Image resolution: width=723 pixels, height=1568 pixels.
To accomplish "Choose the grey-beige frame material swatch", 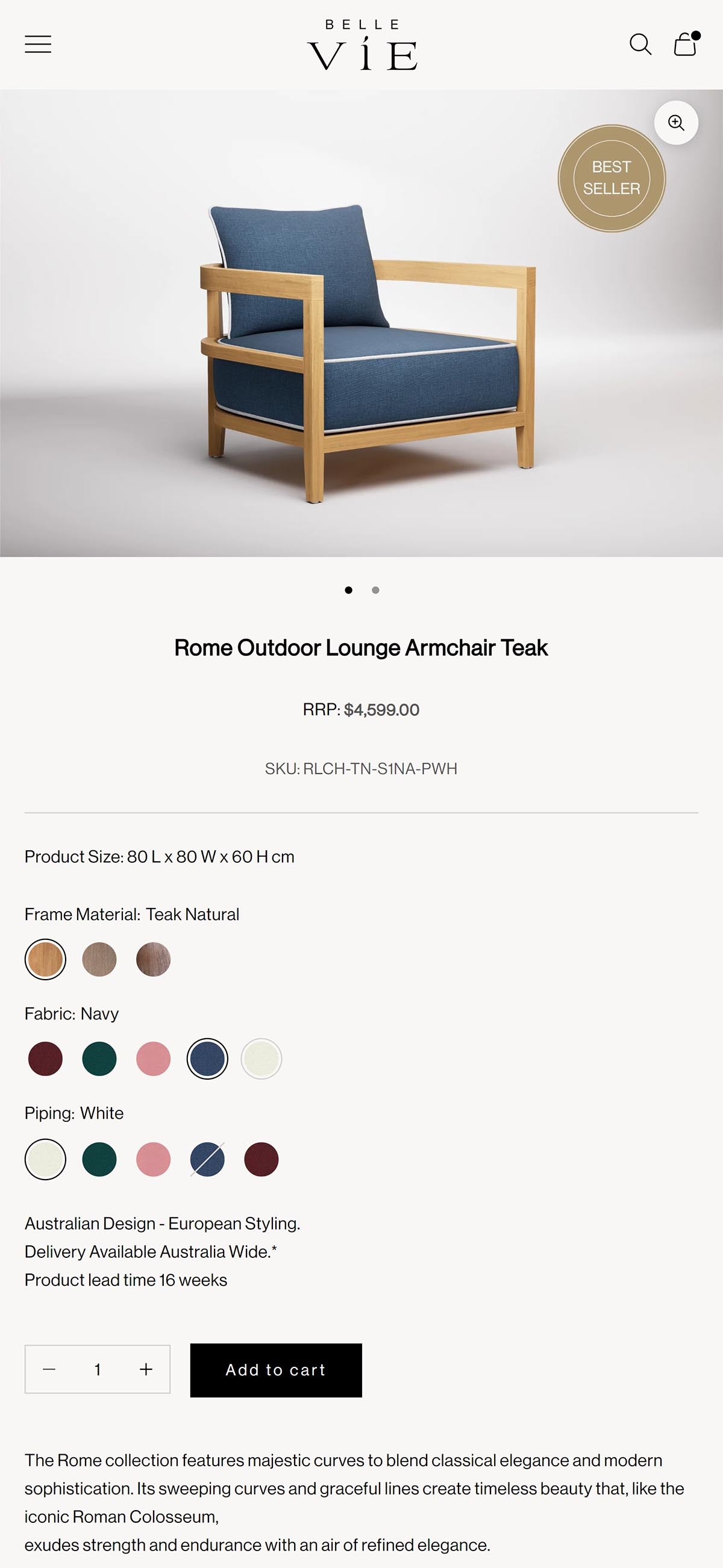I will 99,959.
